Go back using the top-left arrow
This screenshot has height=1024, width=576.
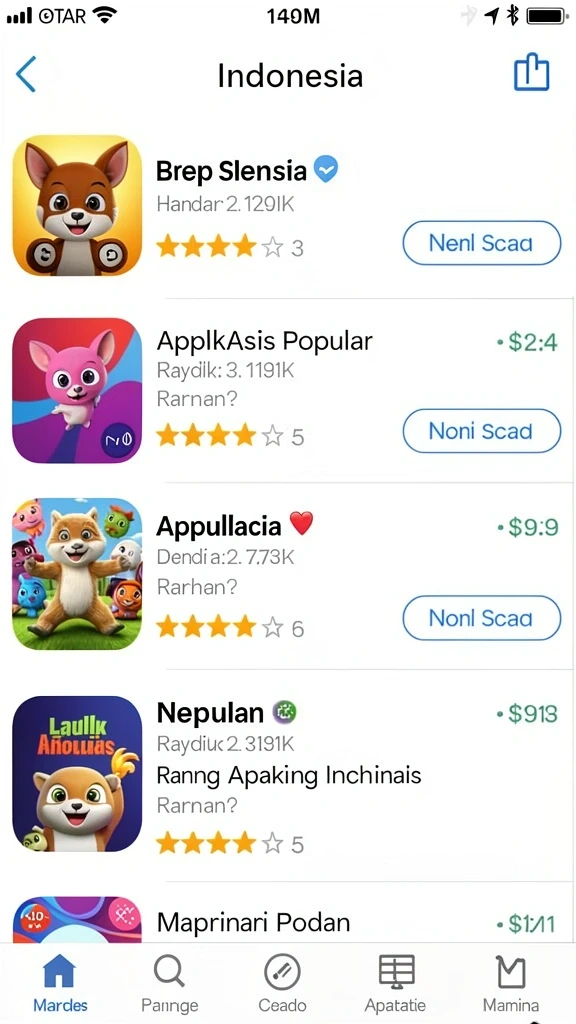(25, 74)
